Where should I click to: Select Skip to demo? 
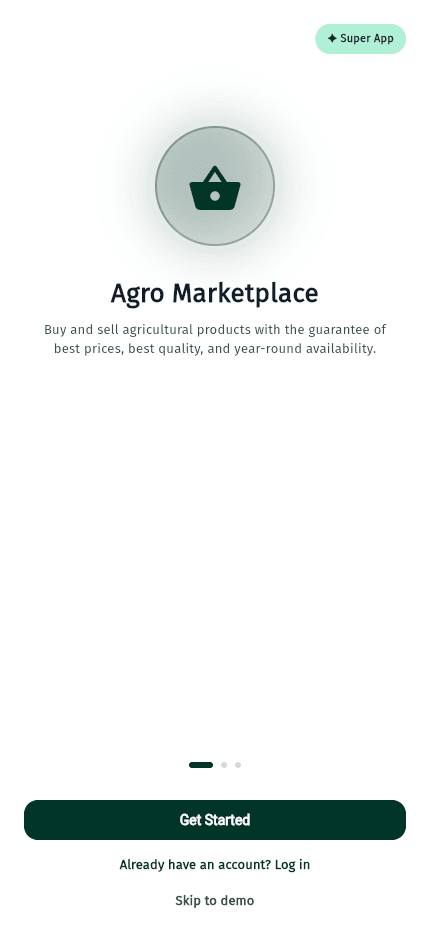point(215,900)
